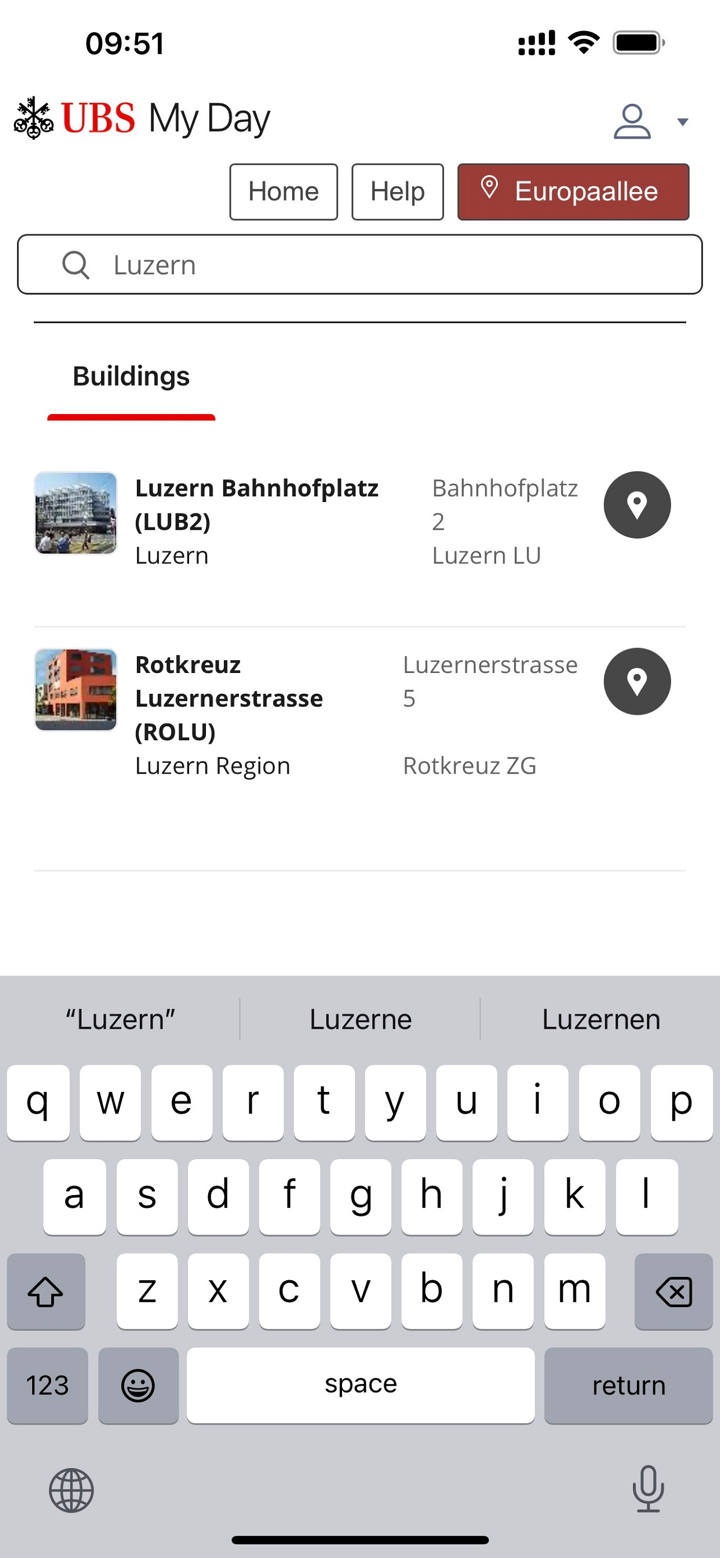The height and width of the screenshot is (1558, 720).
Task: Switch keyboard to 123 numeric mode
Action: coord(47,1386)
